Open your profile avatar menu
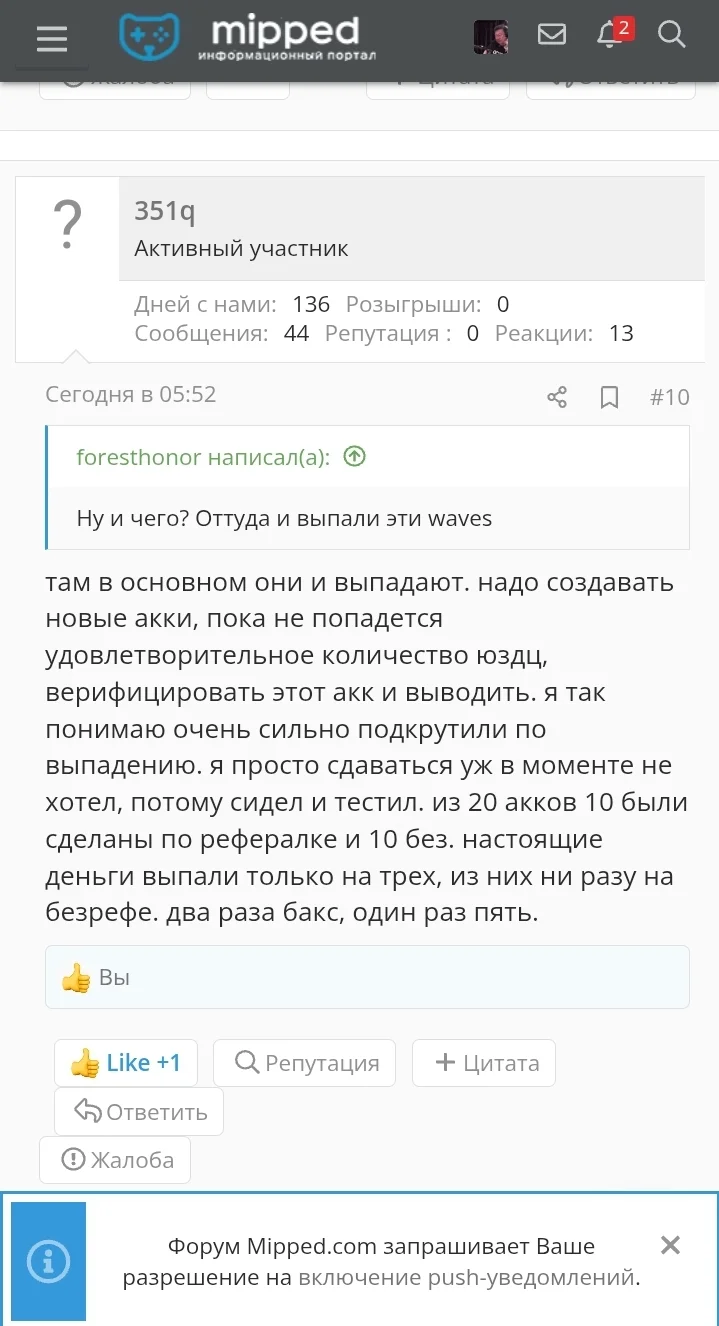Image resolution: width=719 pixels, height=1326 pixels. pyautogui.click(x=490, y=36)
